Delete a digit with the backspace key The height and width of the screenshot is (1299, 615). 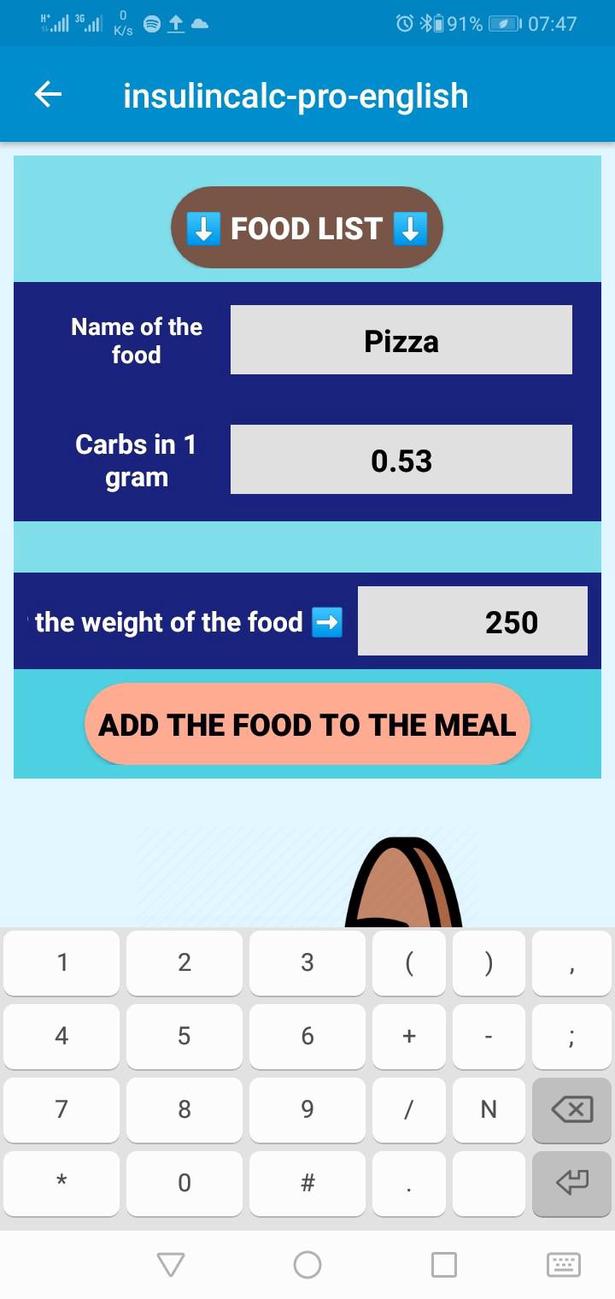point(571,1109)
